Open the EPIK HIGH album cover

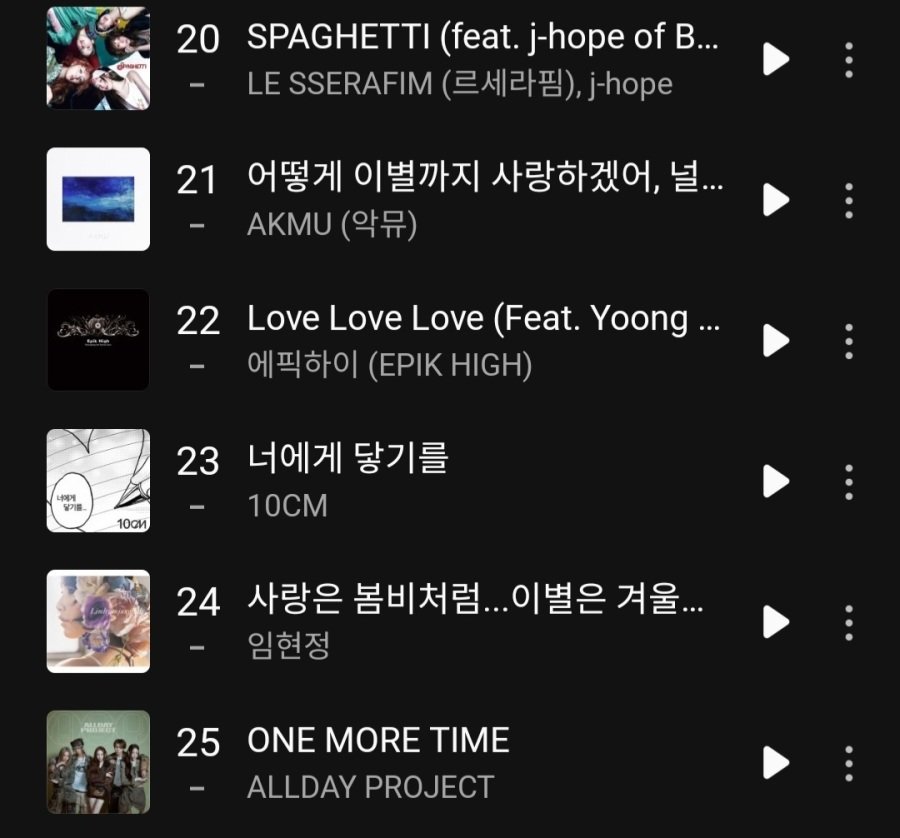(x=98, y=340)
